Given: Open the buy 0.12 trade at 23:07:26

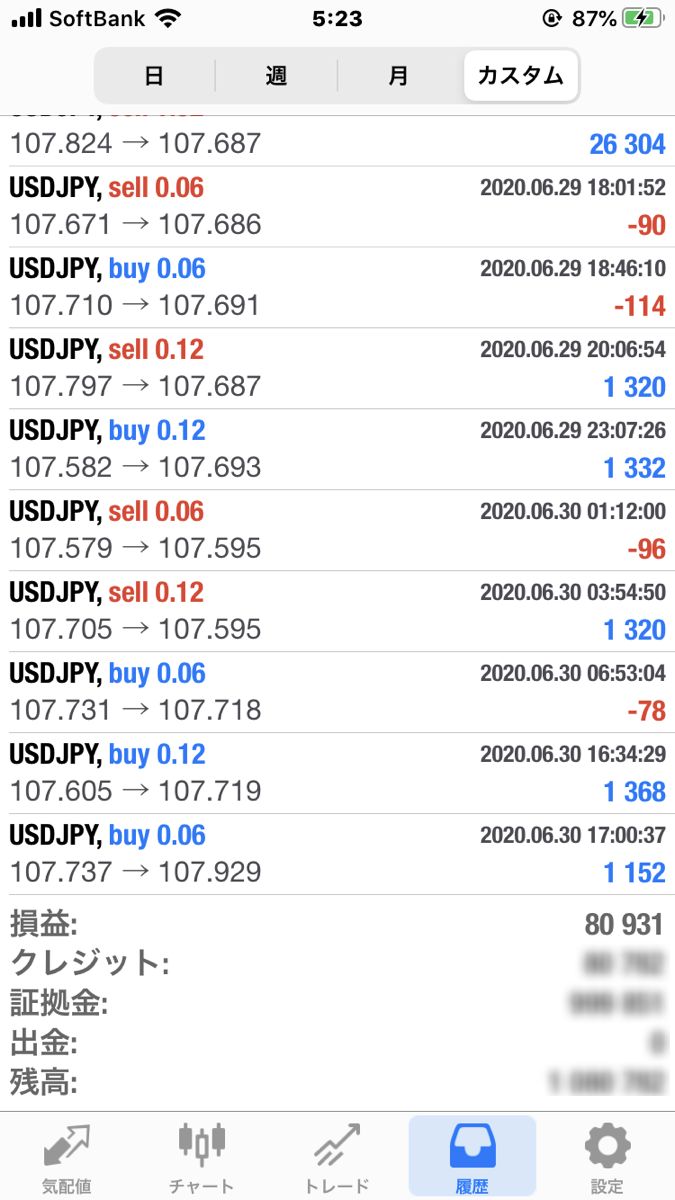Looking at the screenshot, I should click(337, 450).
